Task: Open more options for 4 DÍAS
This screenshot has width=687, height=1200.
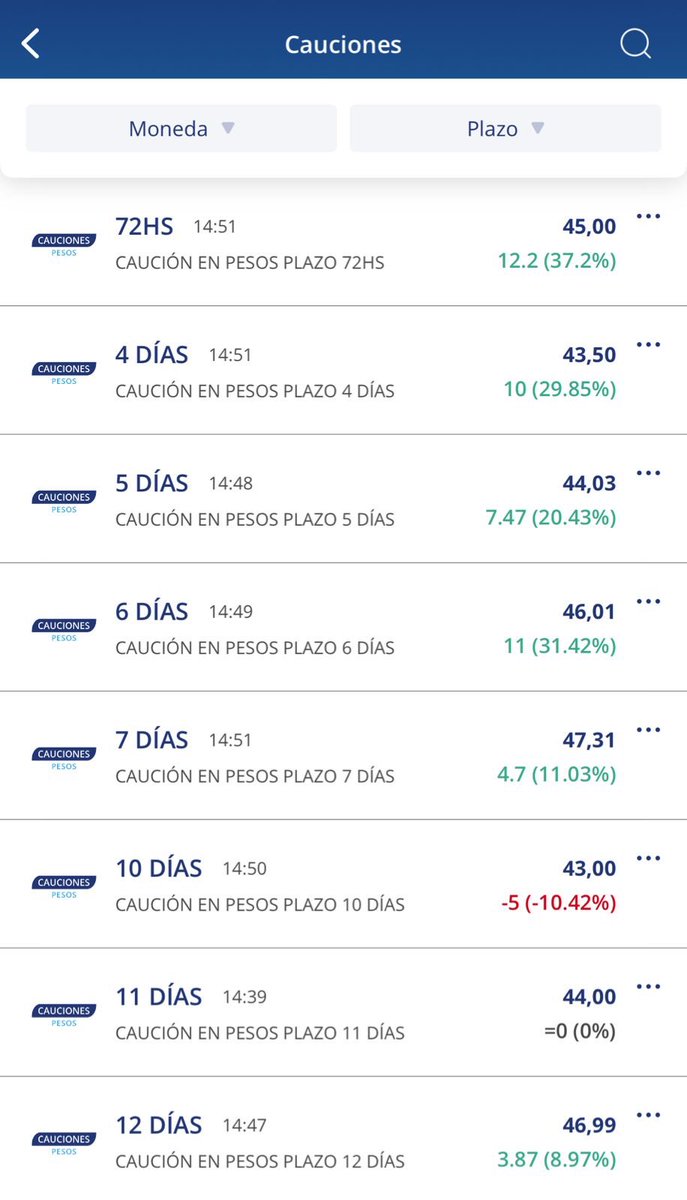Action: [649, 344]
